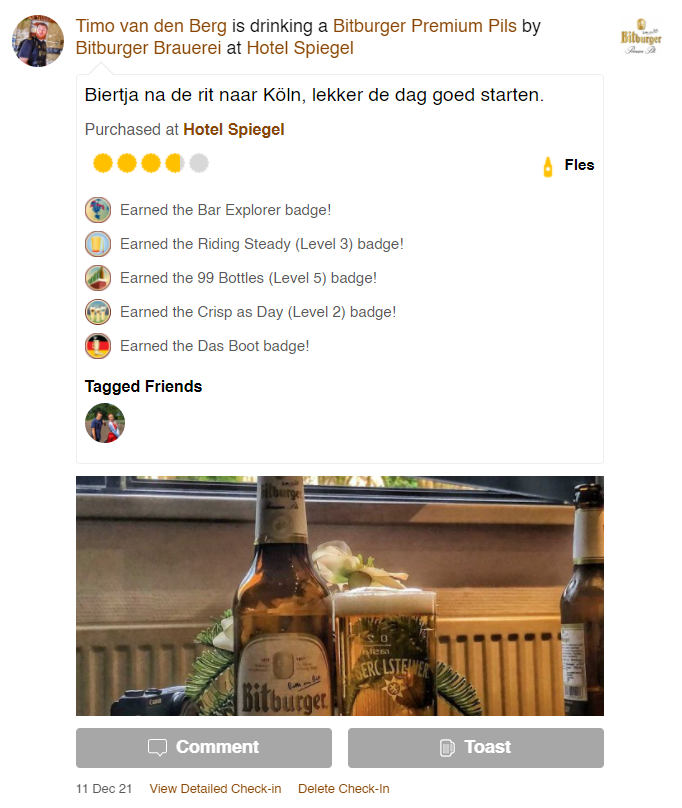Screen dimensions: 682x808
Task: View the check-in beer photo
Action: [x=340, y=596]
